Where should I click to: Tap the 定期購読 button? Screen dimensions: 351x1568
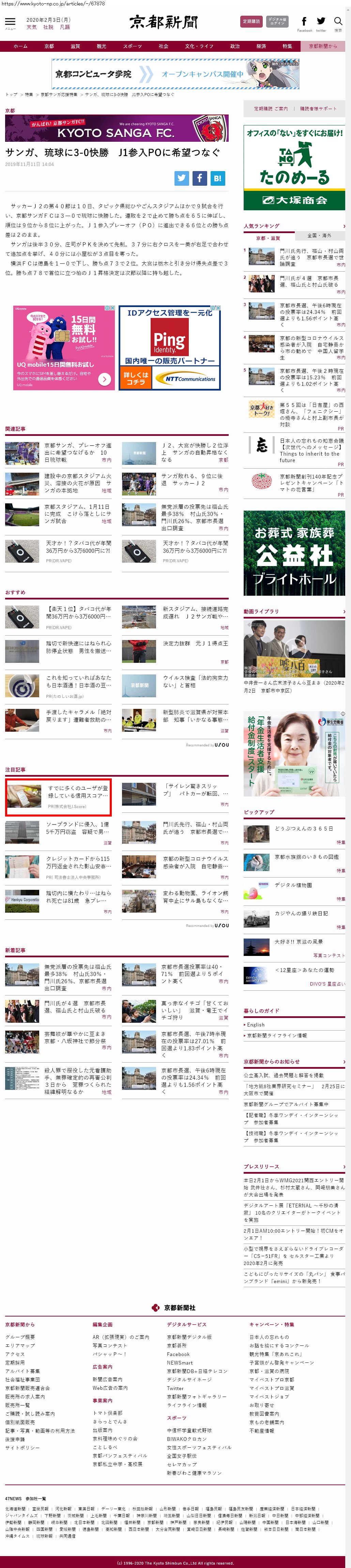pyautogui.click(x=251, y=22)
